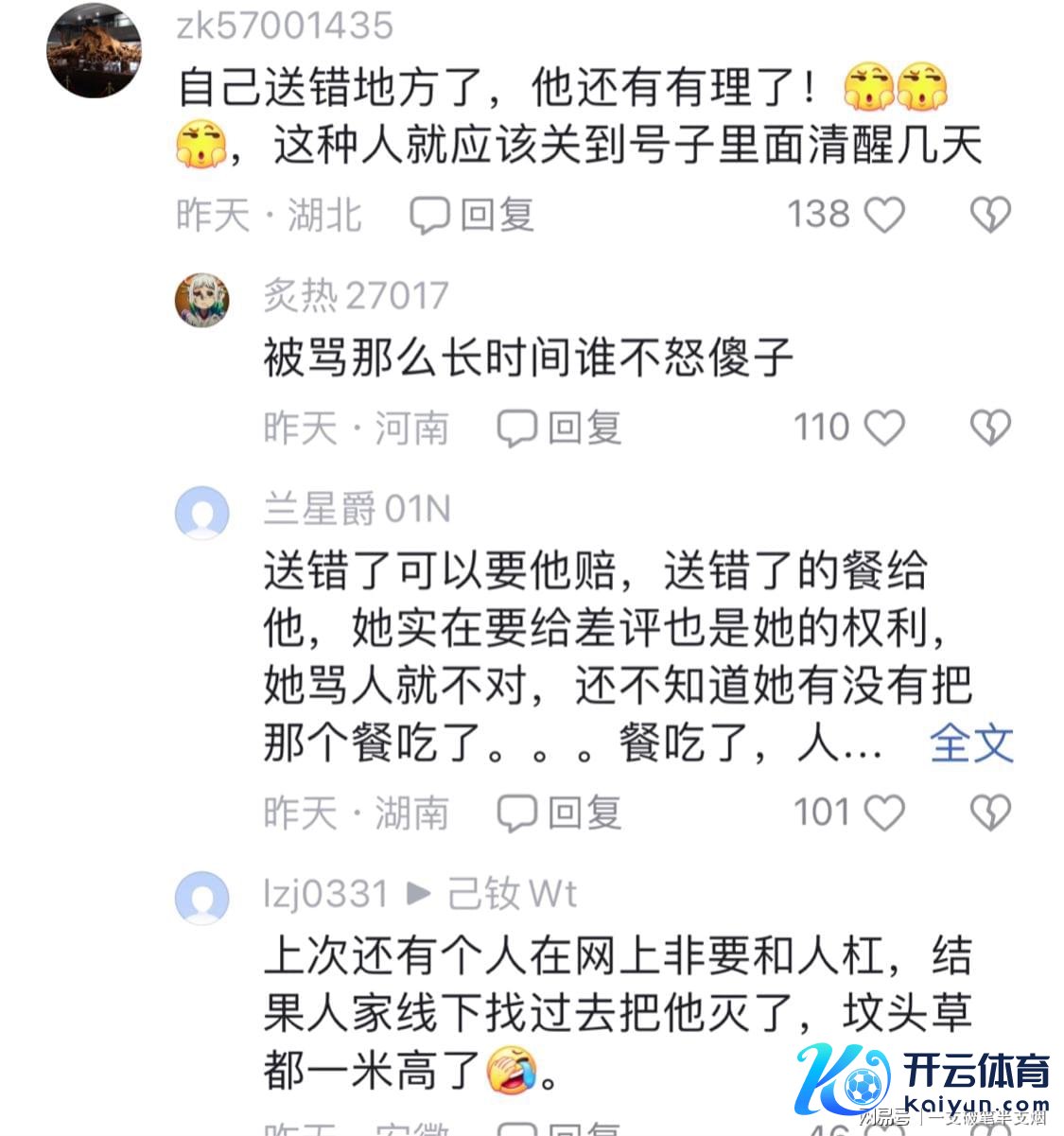
Task: View 炙热27017's avatar profile
Action: click(201, 300)
